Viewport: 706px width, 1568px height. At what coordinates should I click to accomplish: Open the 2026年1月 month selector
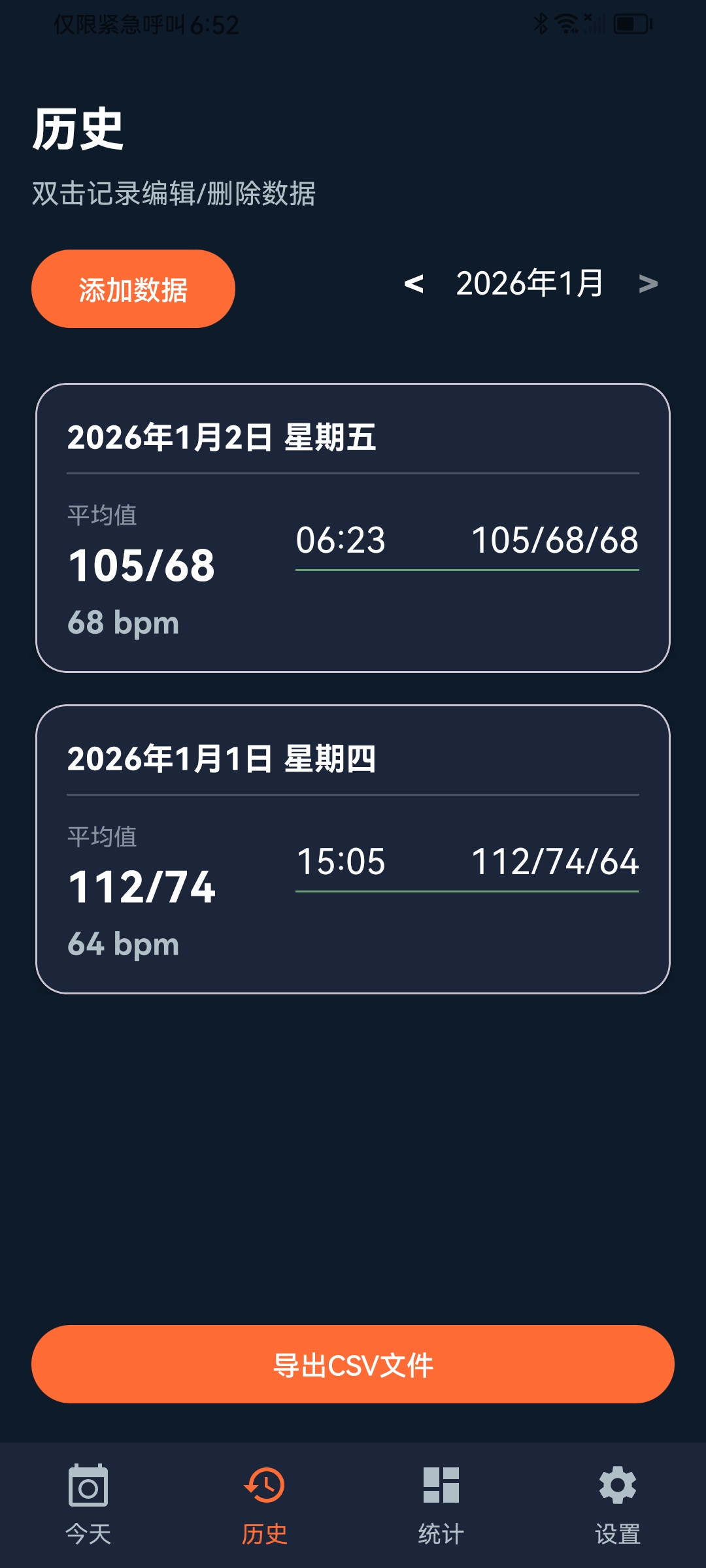[x=529, y=282]
